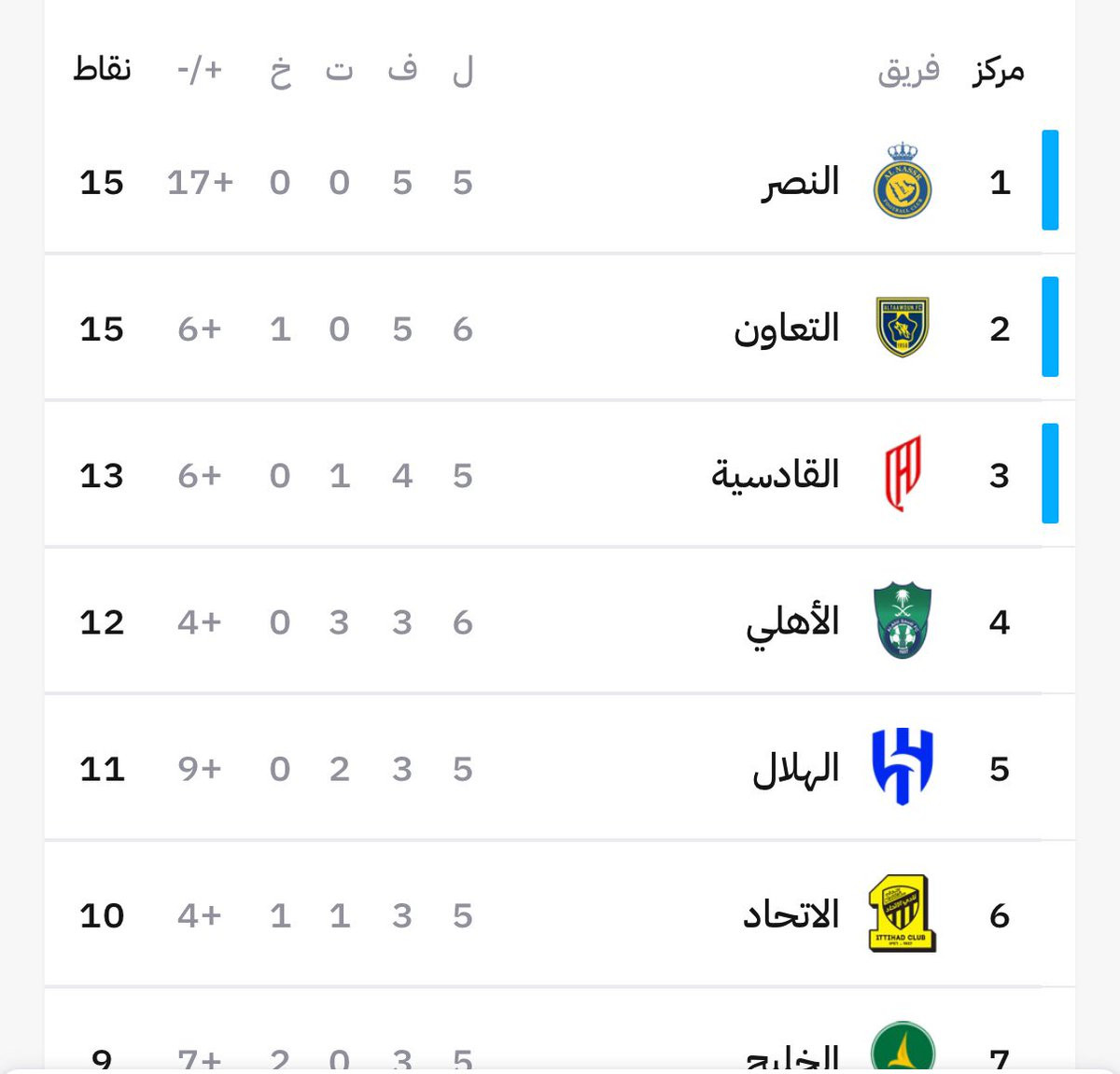Open التعاون team row
This screenshot has height=1074, width=1120.
(x=560, y=328)
